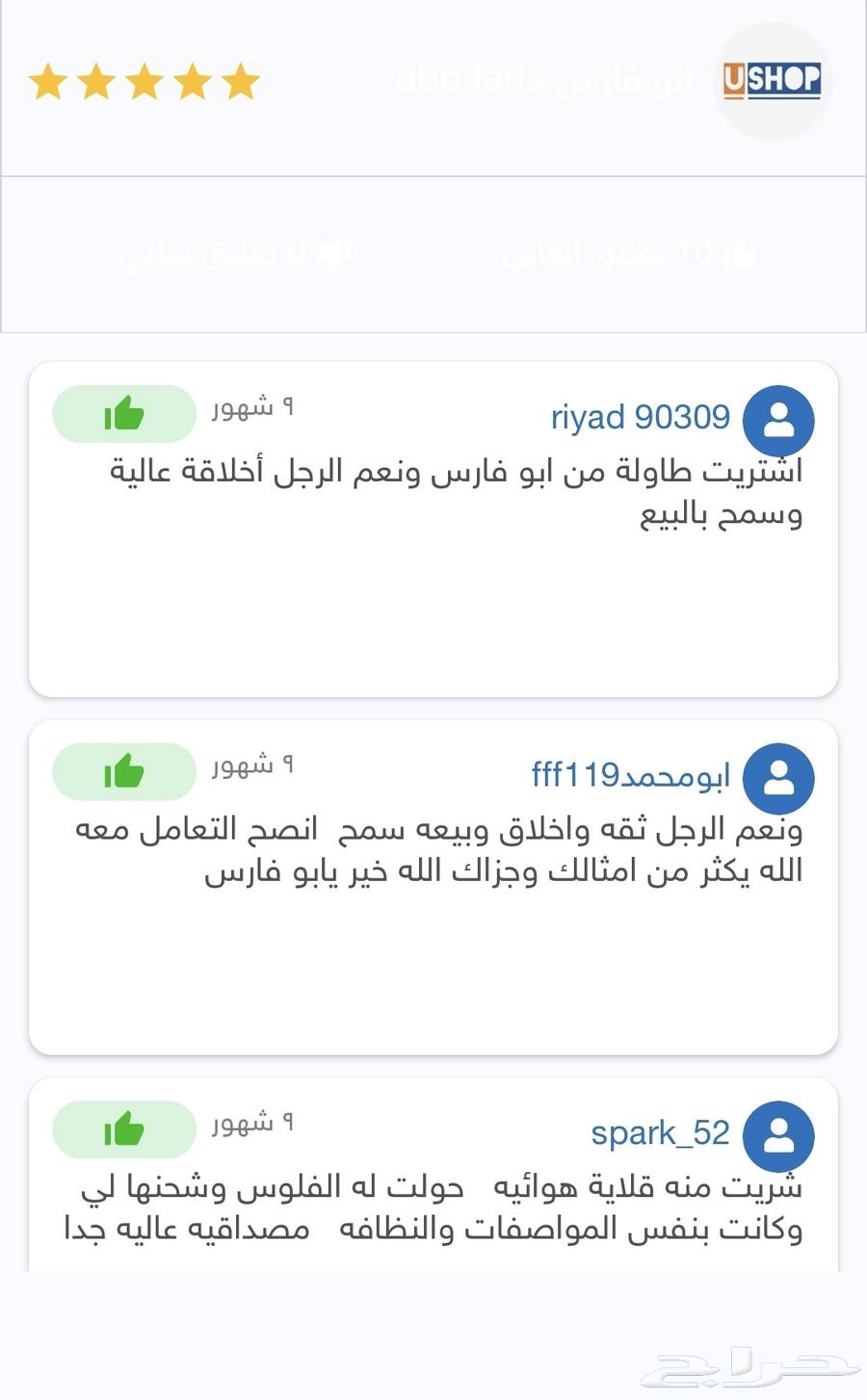Toggle the like badge on spark_52's review
This screenshot has height=1400, width=867.
(123, 1129)
